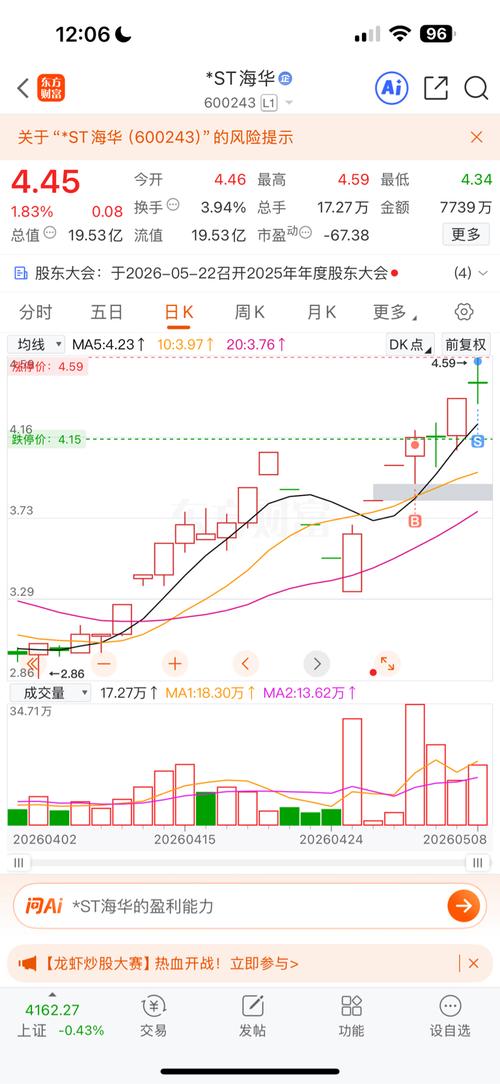Open stock search magnifier

coord(476,88)
